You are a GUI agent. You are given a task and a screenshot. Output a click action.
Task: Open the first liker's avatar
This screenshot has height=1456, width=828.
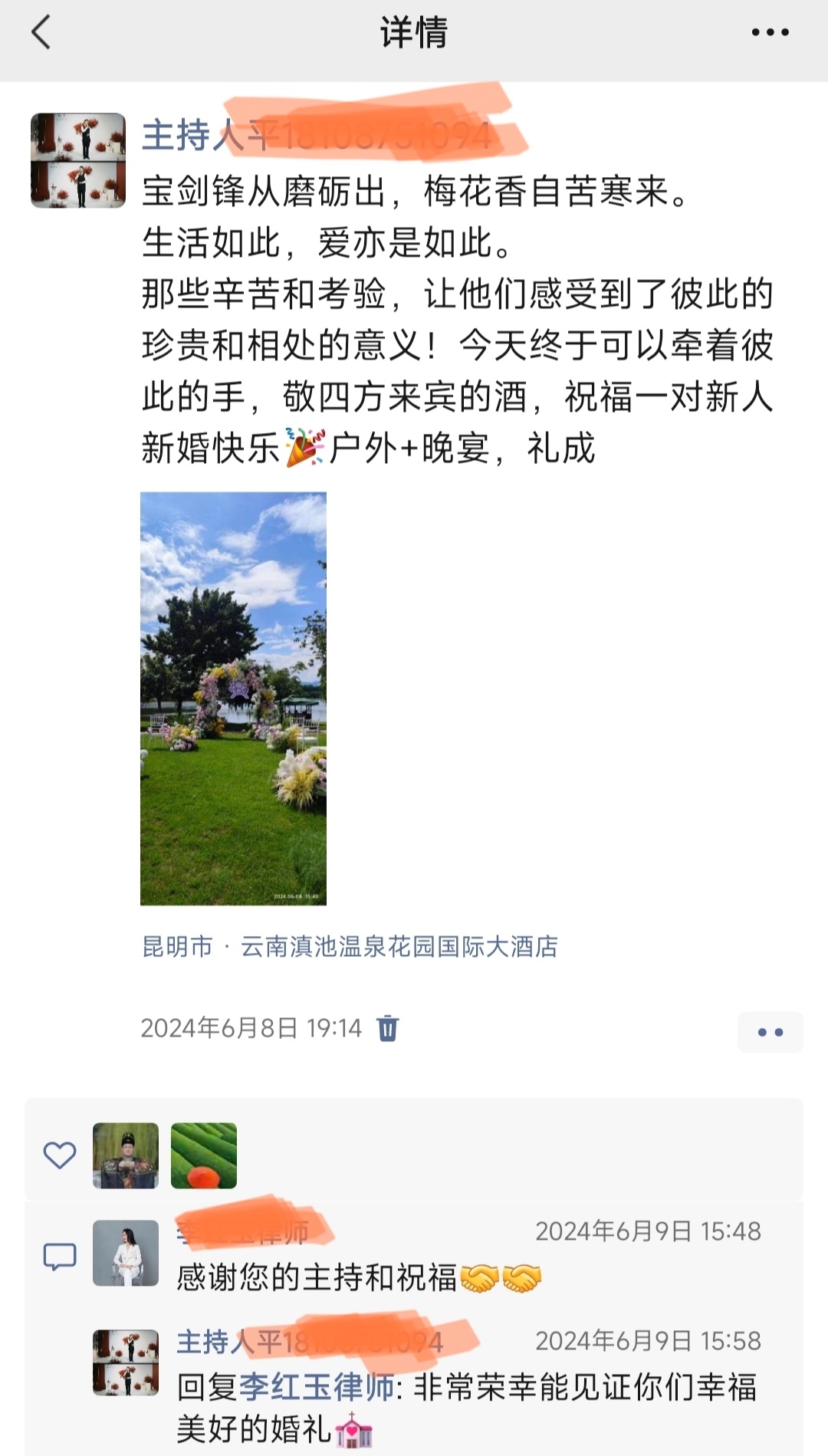coord(126,1155)
